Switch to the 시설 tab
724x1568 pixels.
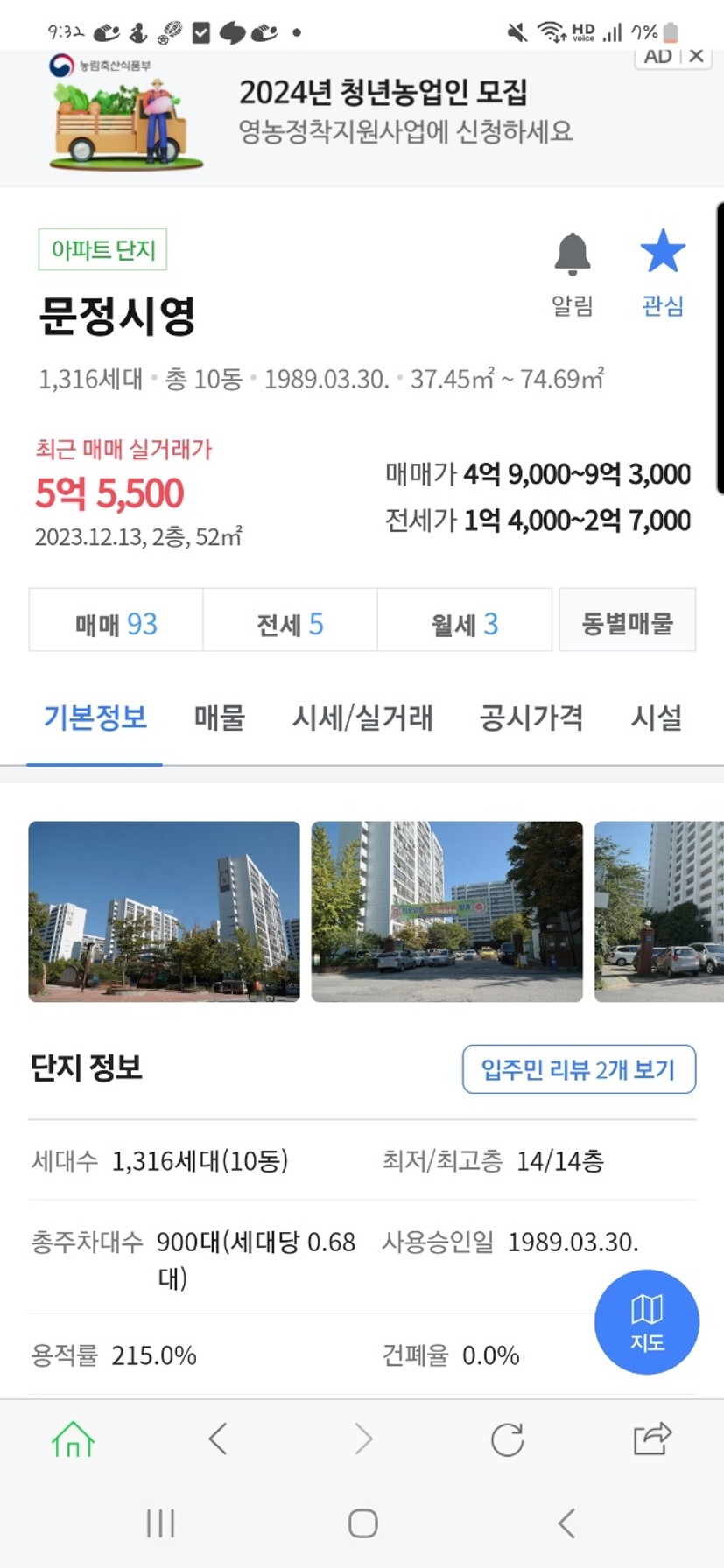pos(657,718)
